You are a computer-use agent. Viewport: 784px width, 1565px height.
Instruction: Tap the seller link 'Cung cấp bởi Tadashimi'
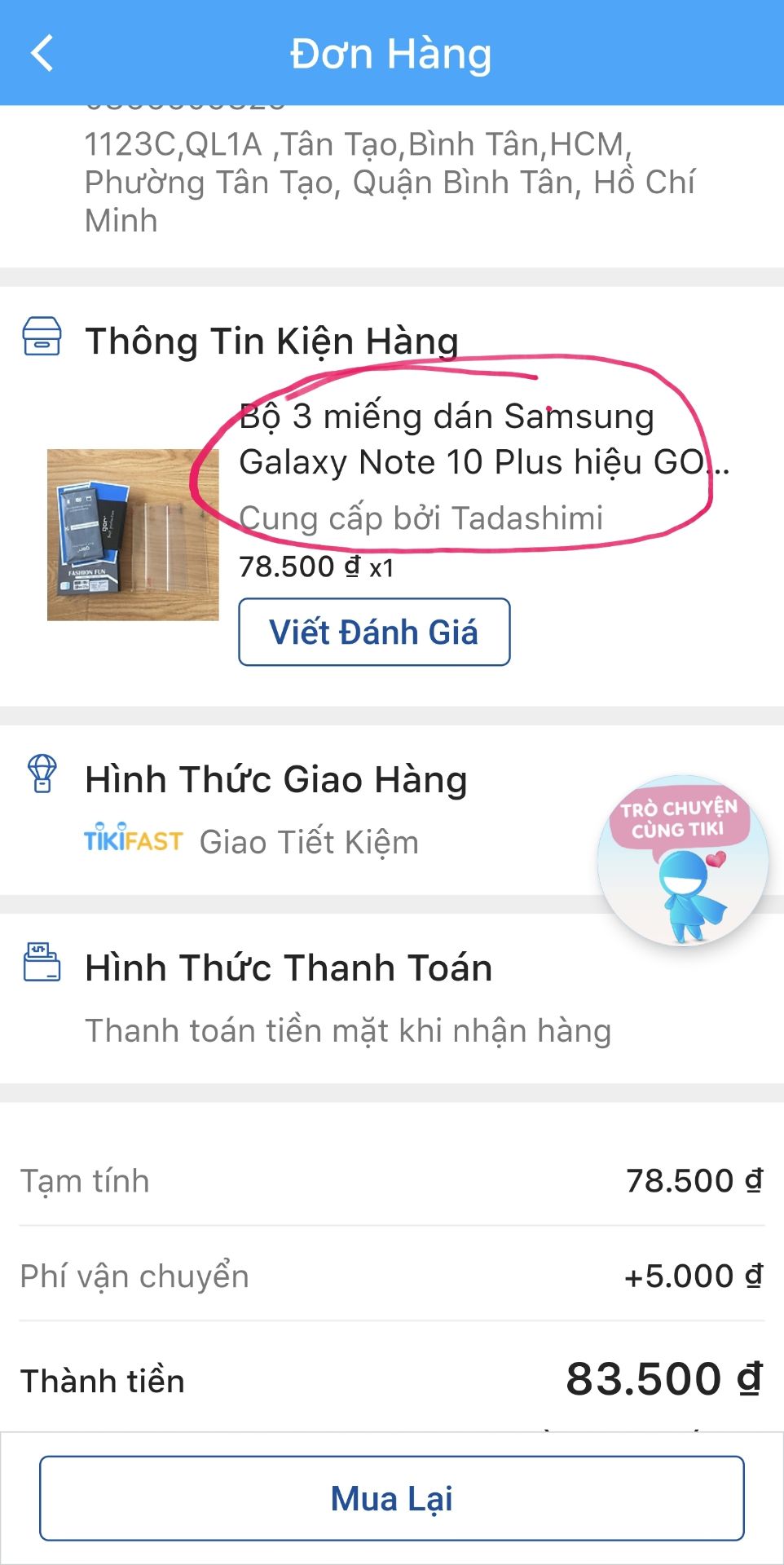pos(421,516)
